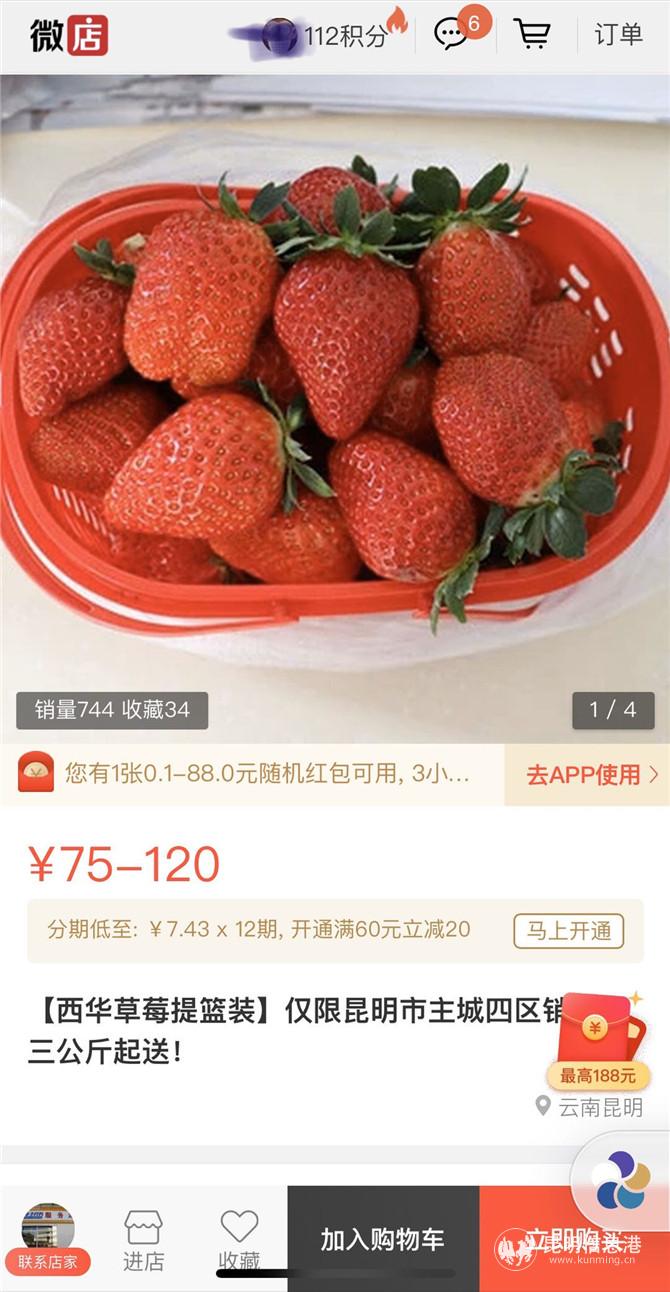Tap 去APP使用 to use red packet
The height and width of the screenshot is (1292, 670).
pyautogui.click(x=592, y=774)
